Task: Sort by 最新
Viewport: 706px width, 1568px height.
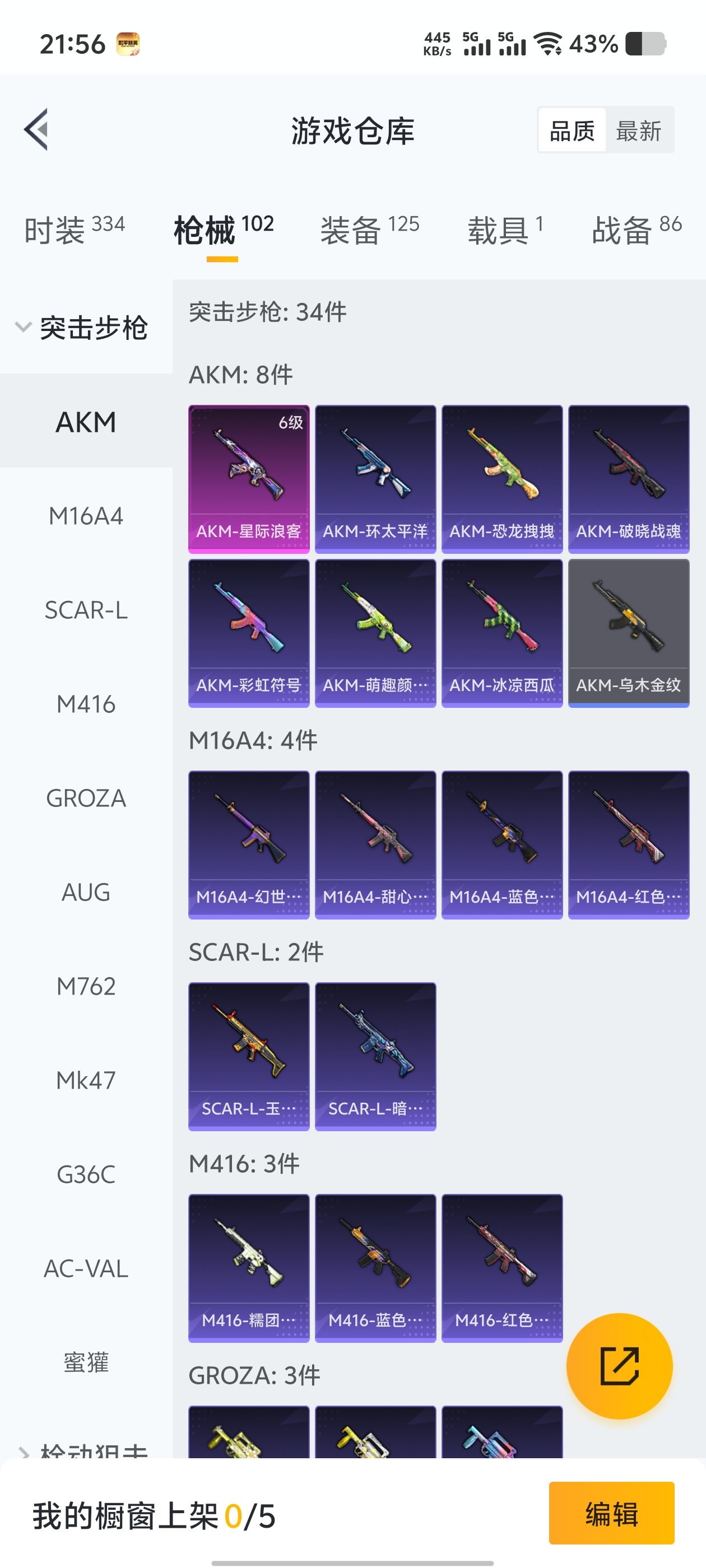Action: [638, 130]
